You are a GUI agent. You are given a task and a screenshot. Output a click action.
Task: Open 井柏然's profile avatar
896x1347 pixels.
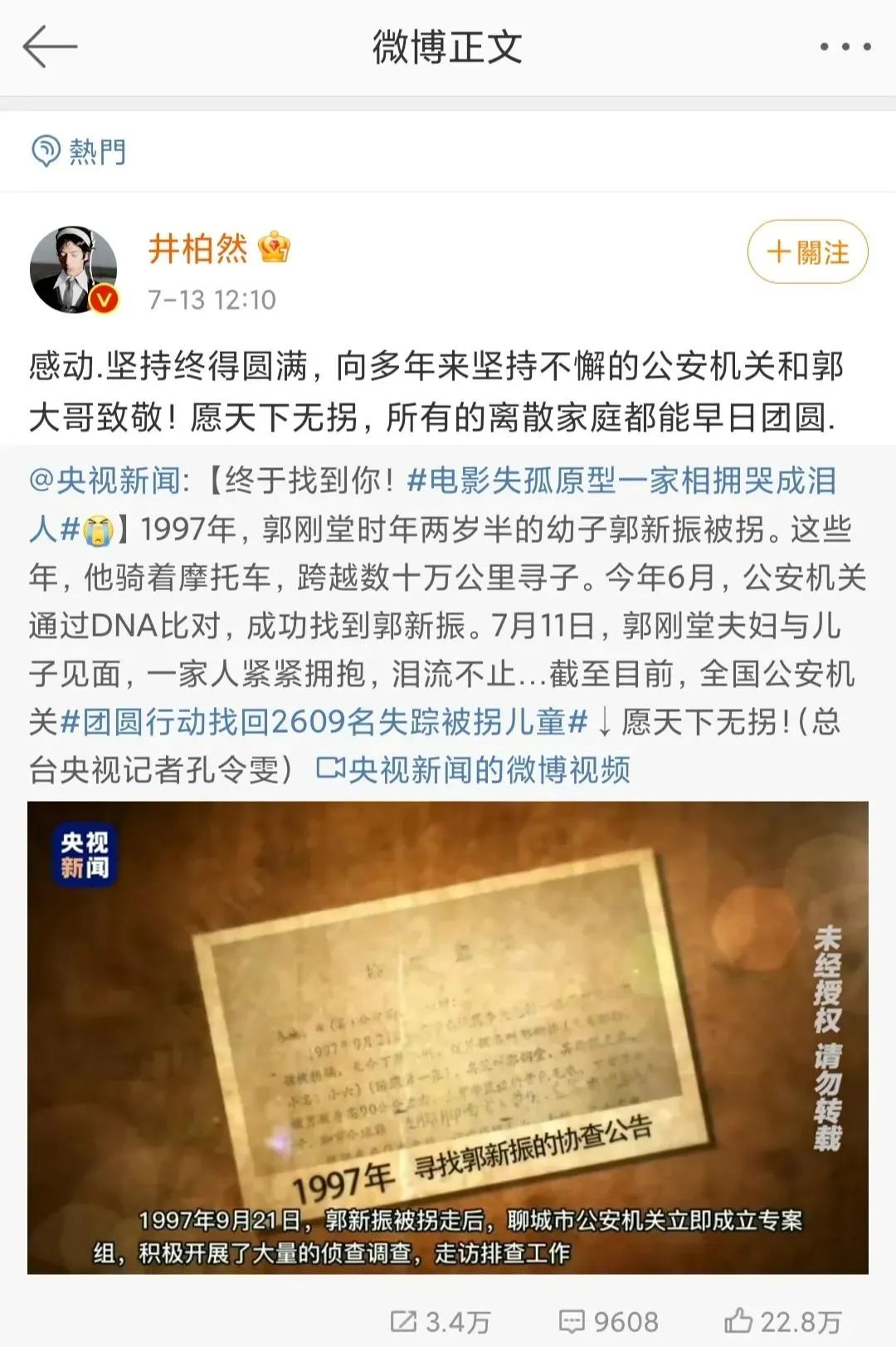click(x=74, y=270)
